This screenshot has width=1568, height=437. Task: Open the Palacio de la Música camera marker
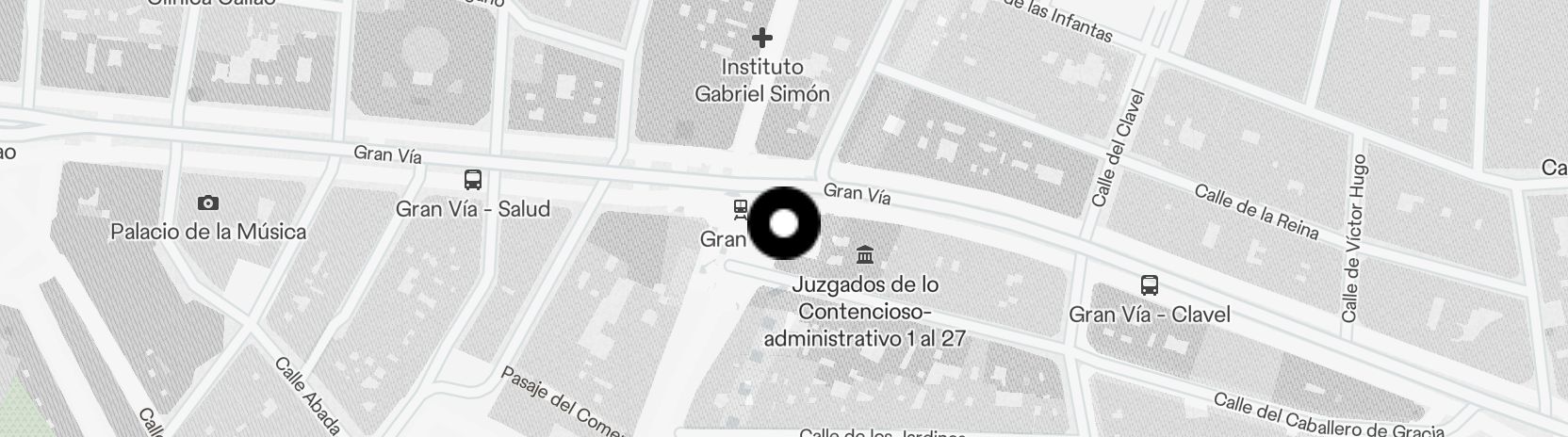tap(208, 202)
